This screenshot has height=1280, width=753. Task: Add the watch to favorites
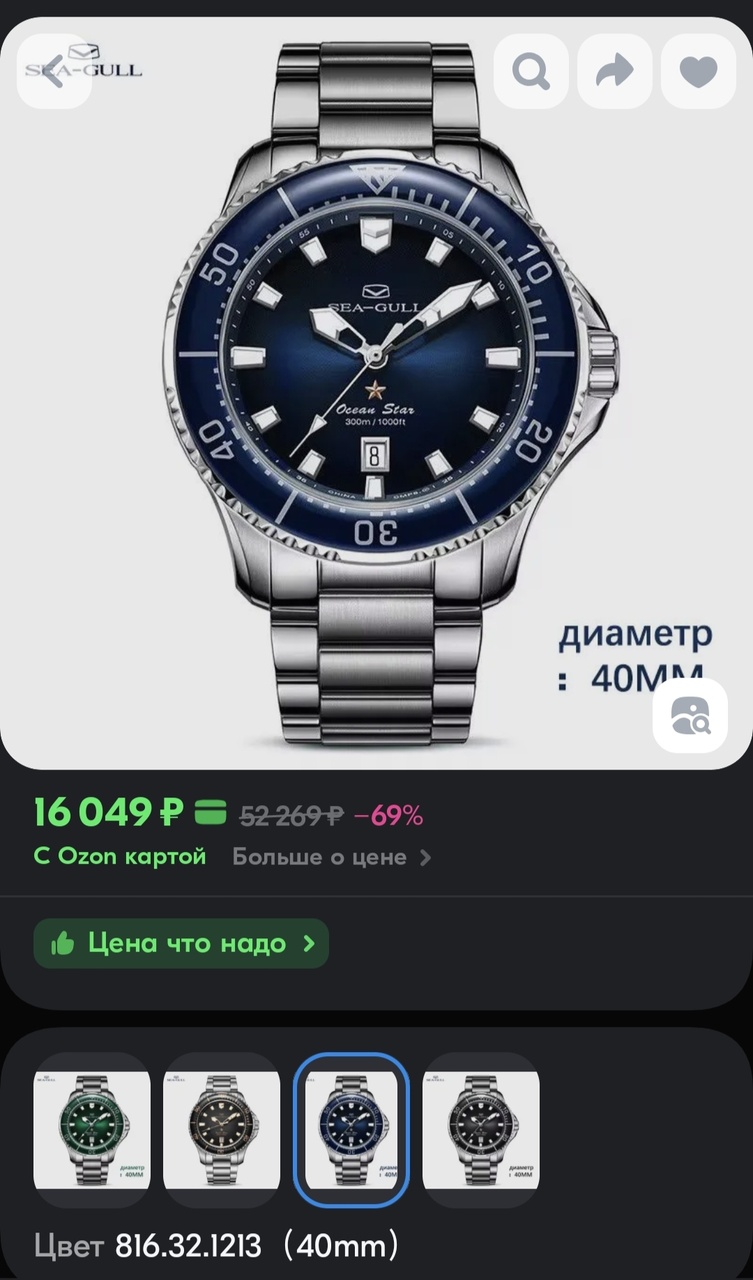pos(699,71)
